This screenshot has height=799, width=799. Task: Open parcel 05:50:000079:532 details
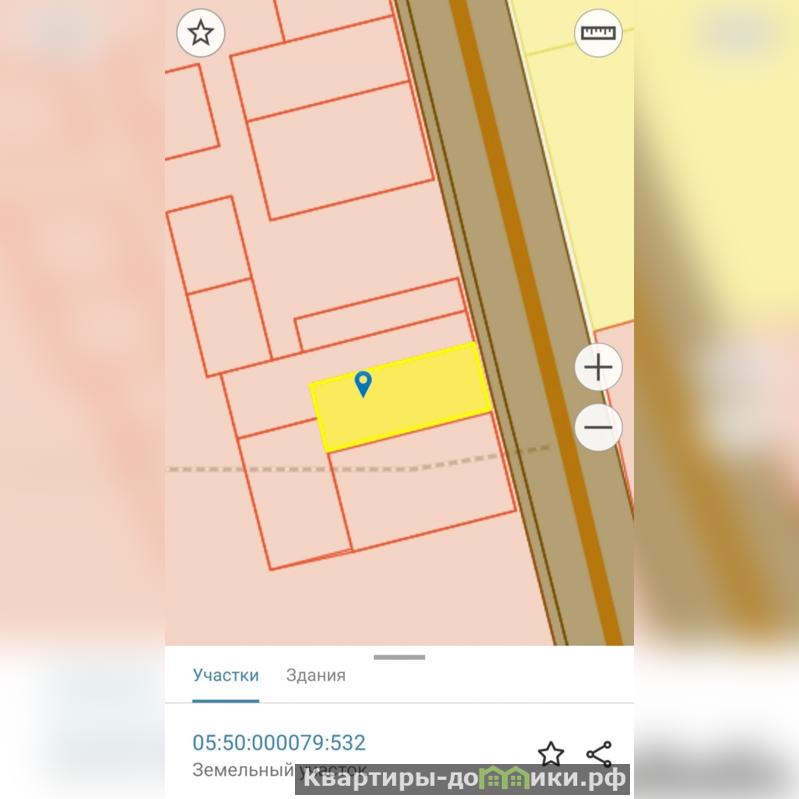(279, 743)
